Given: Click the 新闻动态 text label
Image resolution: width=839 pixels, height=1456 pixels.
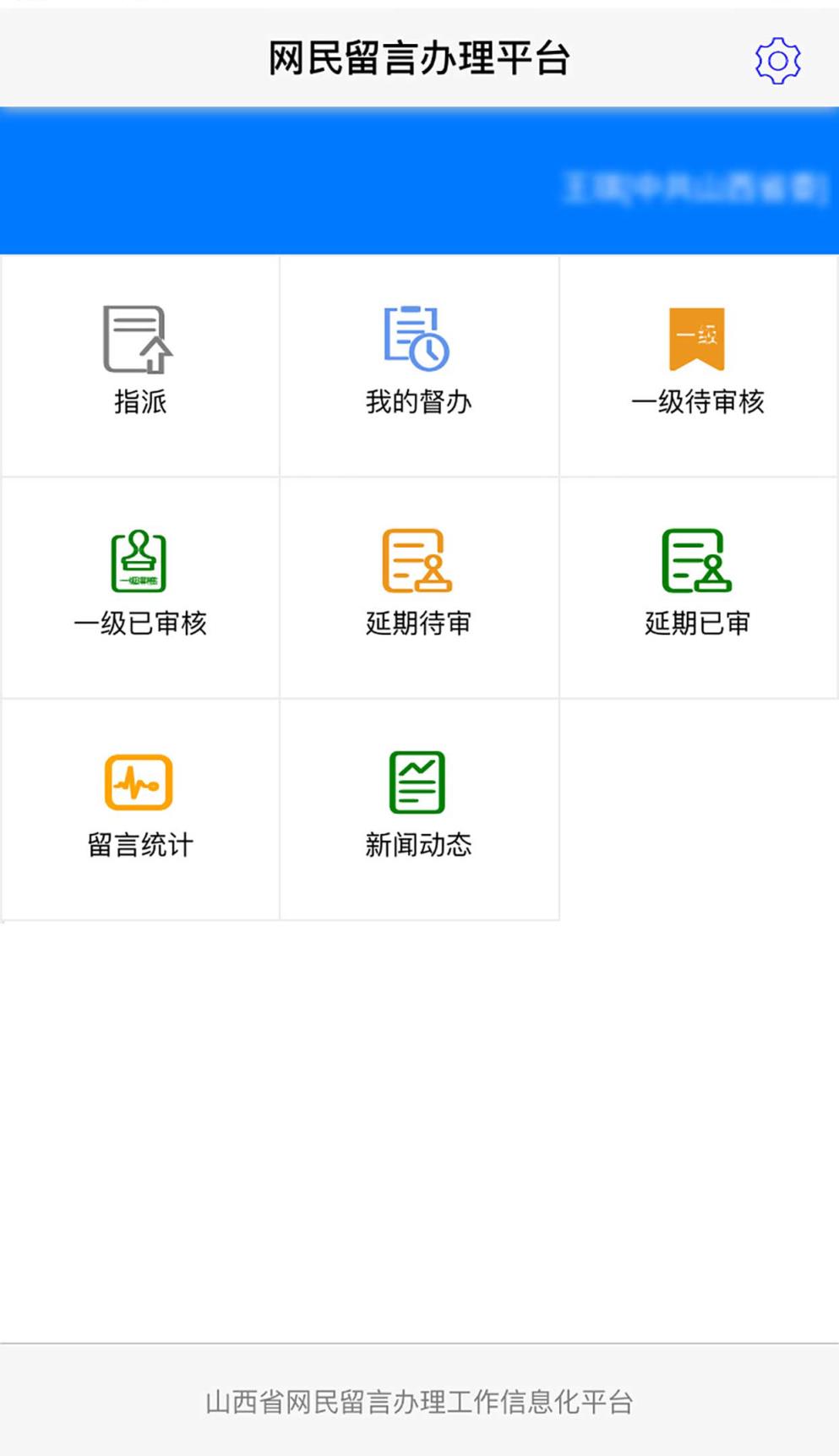Looking at the screenshot, I should click(420, 843).
